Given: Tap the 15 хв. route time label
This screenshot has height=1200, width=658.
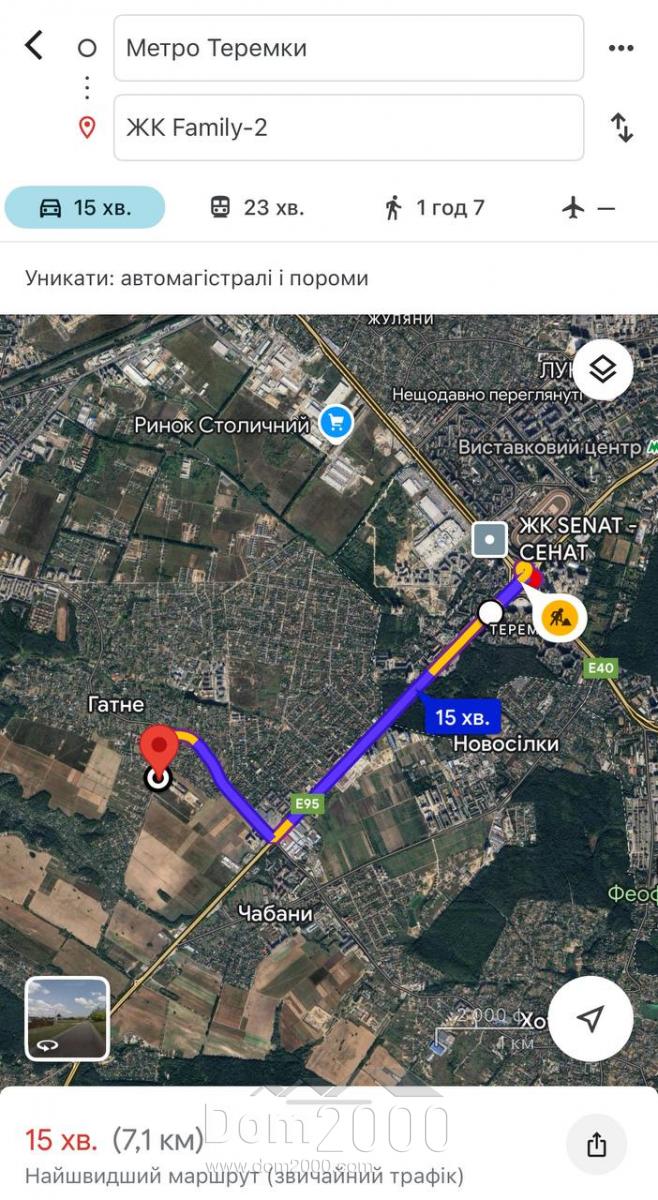Looking at the screenshot, I should (x=461, y=717).
